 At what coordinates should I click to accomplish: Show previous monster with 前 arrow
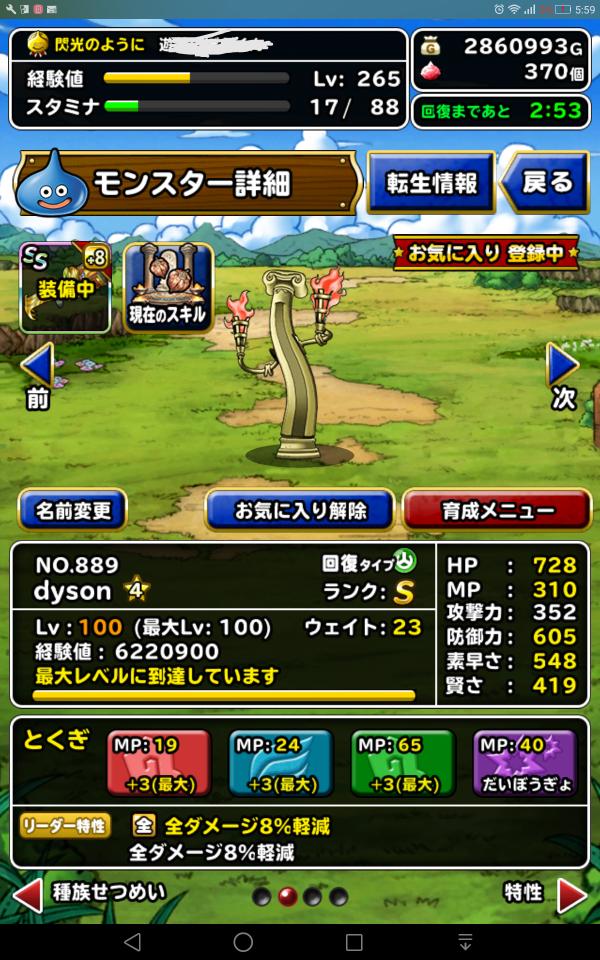(36, 375)
